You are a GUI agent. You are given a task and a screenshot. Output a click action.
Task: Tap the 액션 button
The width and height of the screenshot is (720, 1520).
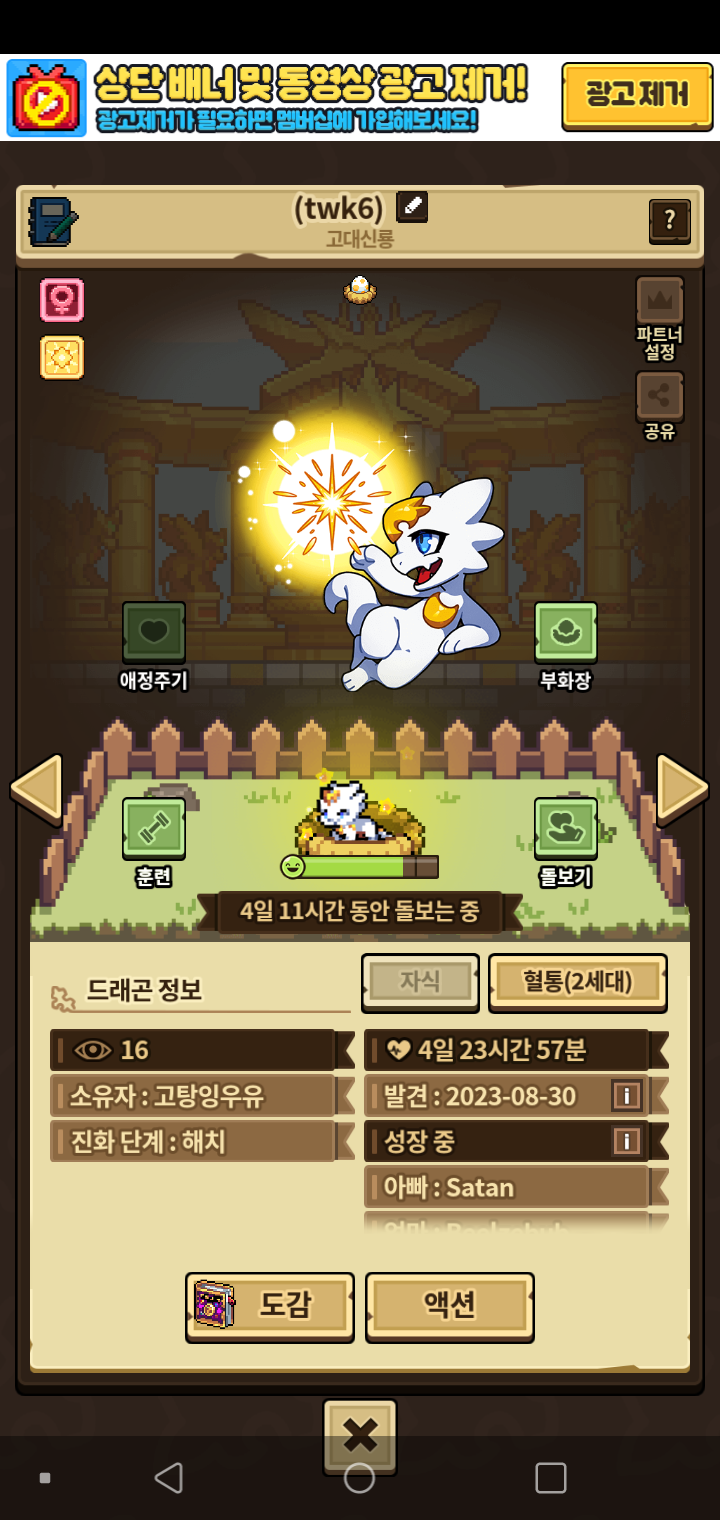[450, 1306]
